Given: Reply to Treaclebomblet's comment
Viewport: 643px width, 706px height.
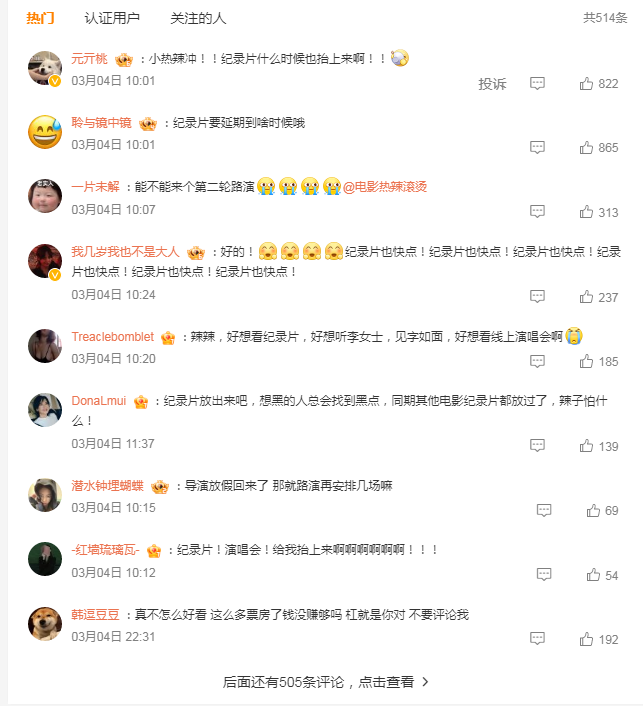Looking at the screenshot, I should [537, 361].
